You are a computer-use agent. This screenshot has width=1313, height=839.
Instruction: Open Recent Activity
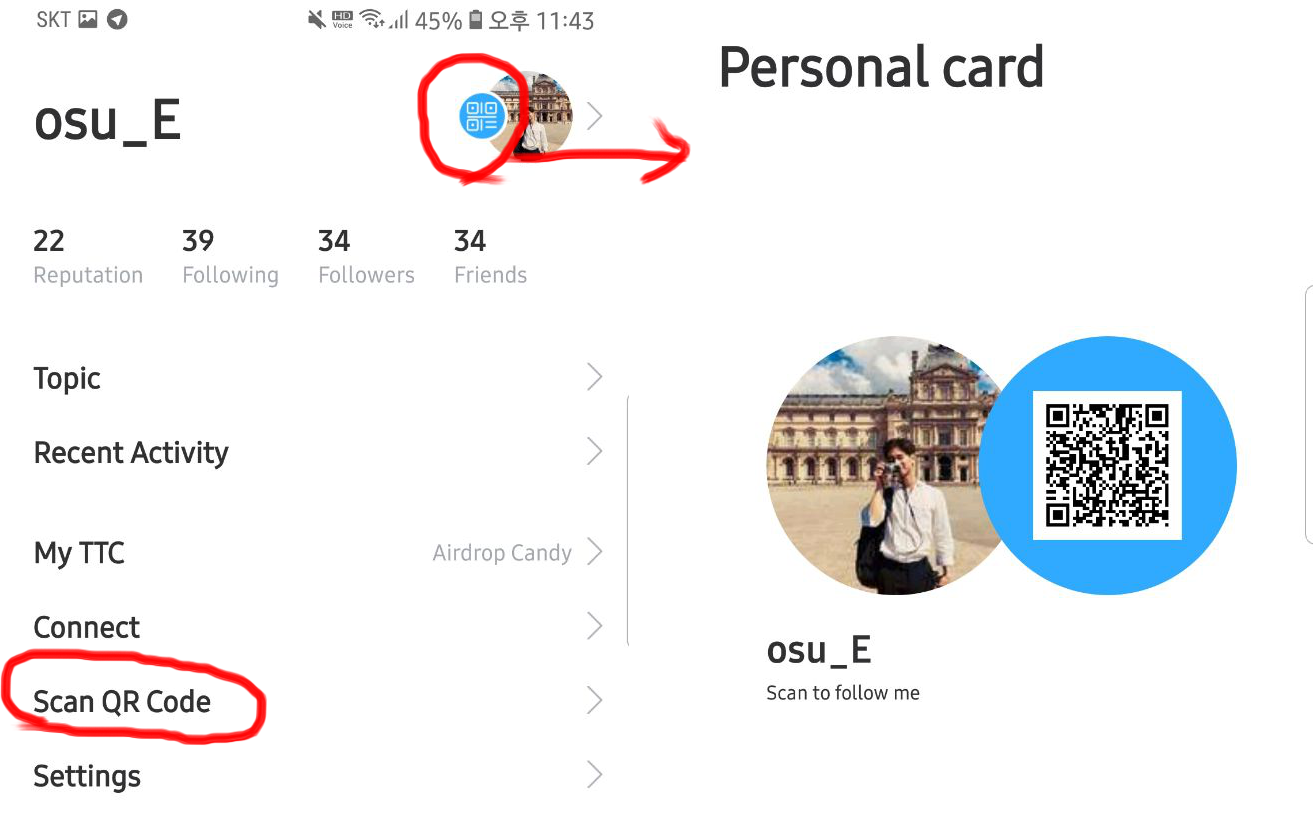click(318, 452)
